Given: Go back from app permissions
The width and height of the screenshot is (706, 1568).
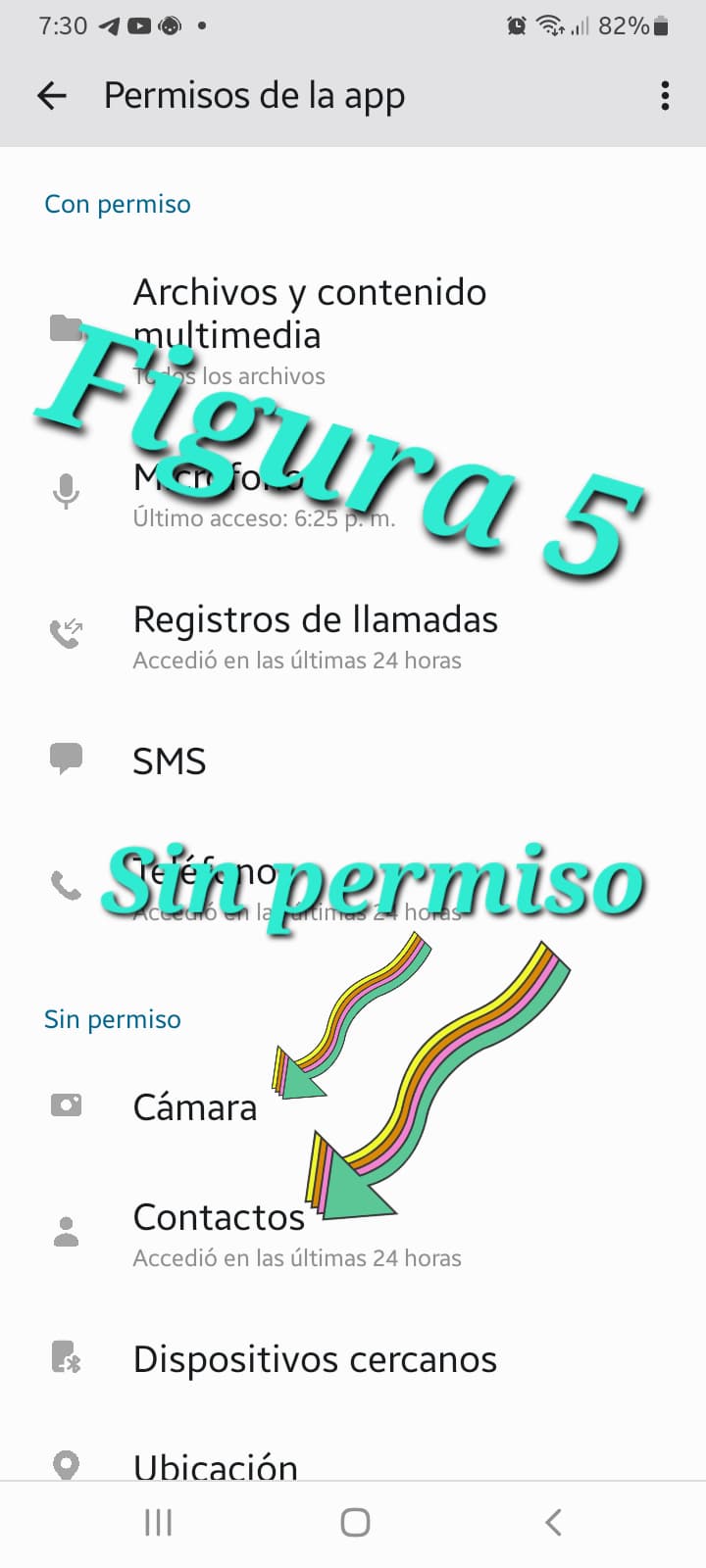Looking at the screenshot, I should coord(51,95).
